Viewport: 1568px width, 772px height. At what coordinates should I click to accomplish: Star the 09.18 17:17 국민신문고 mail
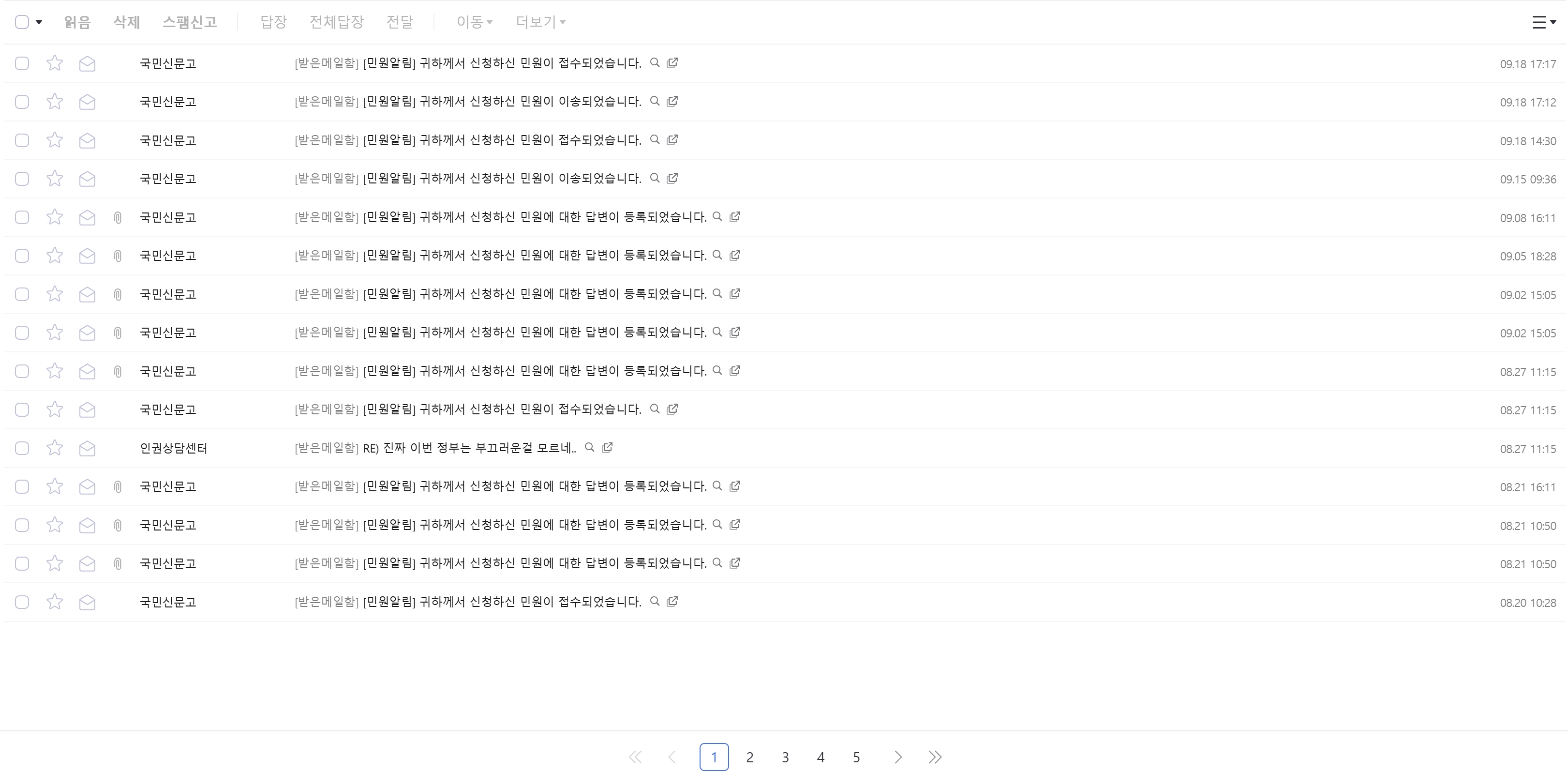point(55,63)
